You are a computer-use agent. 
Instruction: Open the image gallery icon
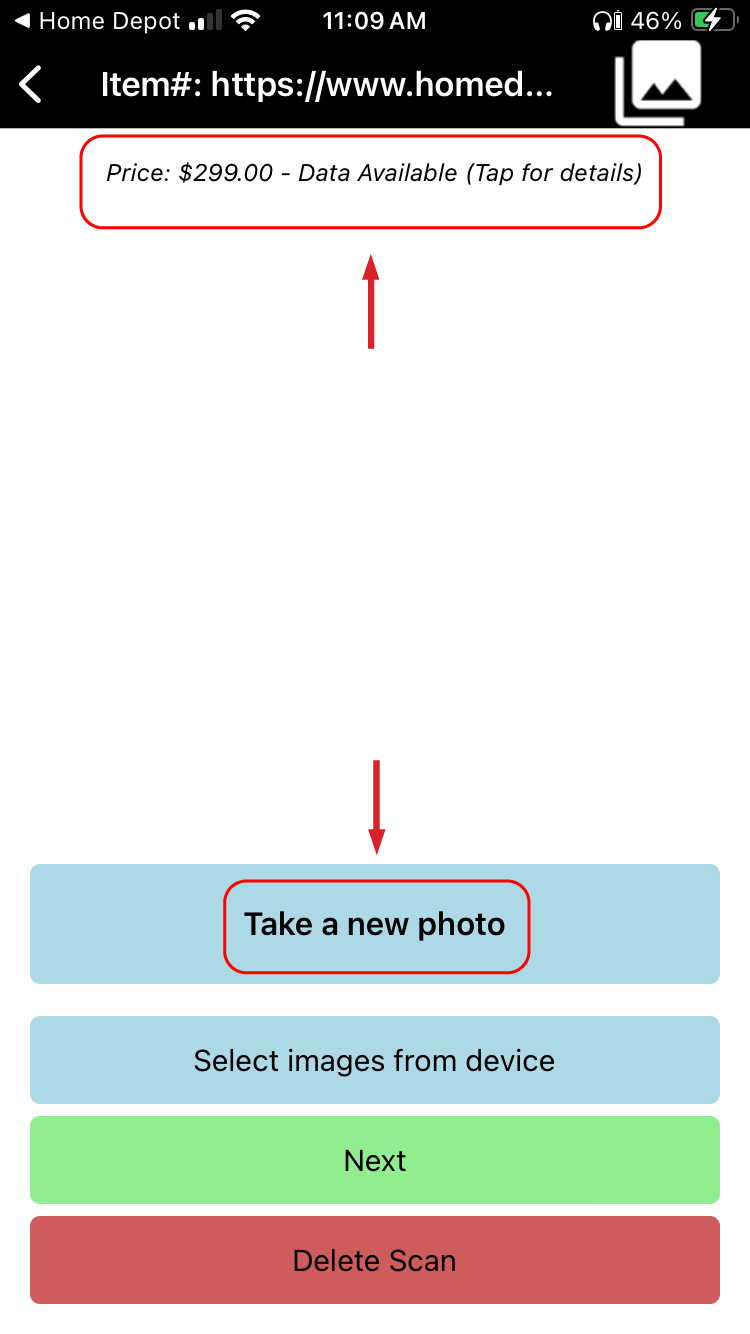click(x=658, y=85)
